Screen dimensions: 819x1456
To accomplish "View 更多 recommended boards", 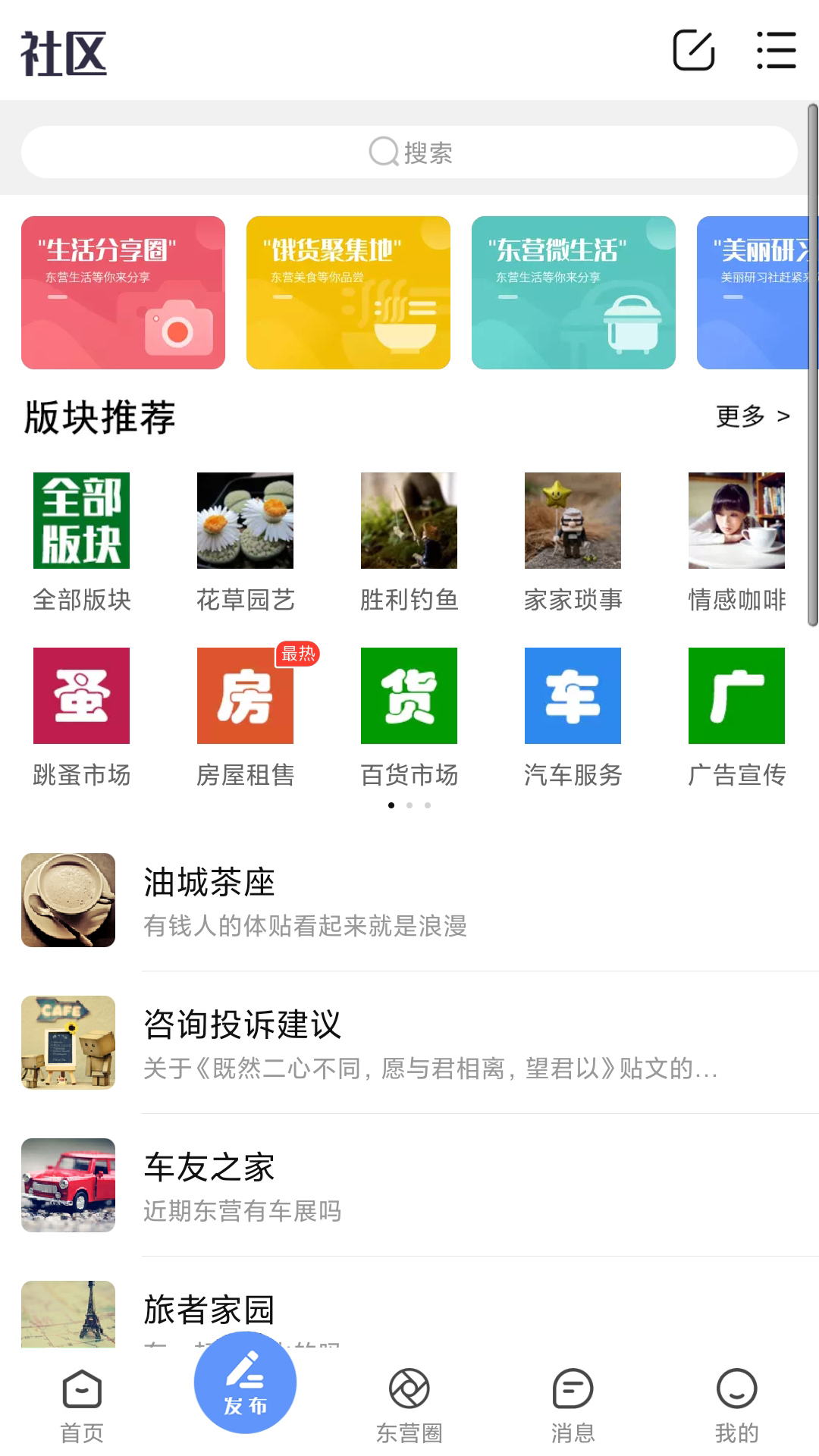I will [752, 416].
